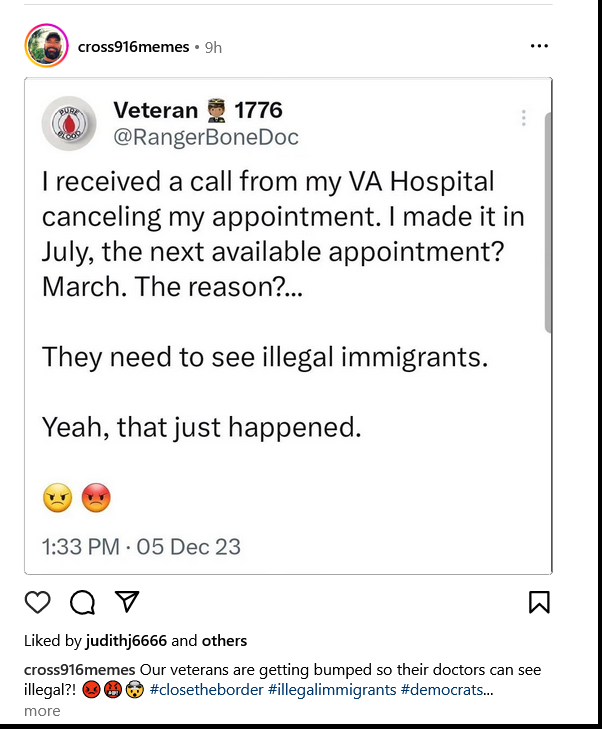Open the post's three-dot options menu
The width and height of the screenshot is (602, 729).
539,46
